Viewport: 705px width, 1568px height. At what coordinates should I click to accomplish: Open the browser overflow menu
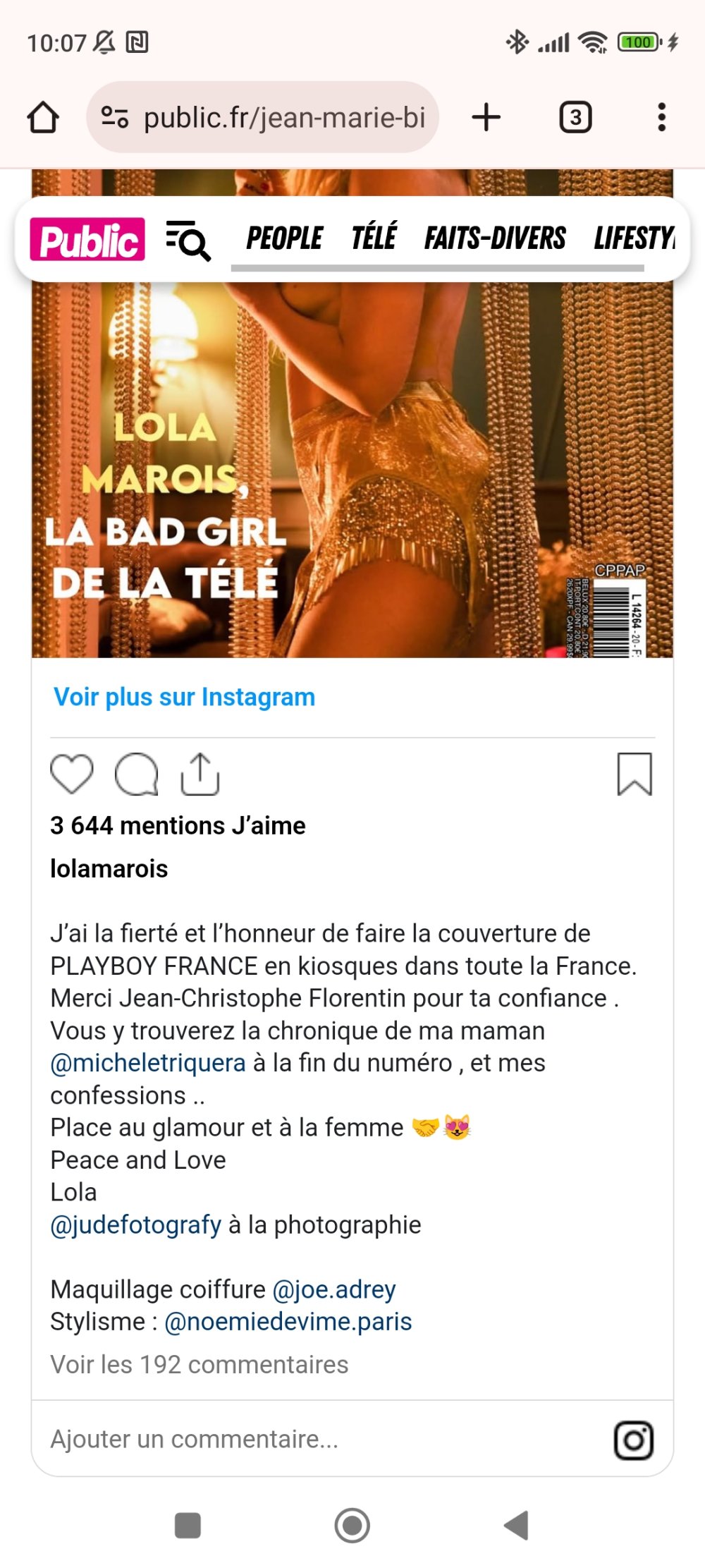(x=661, y=117)
